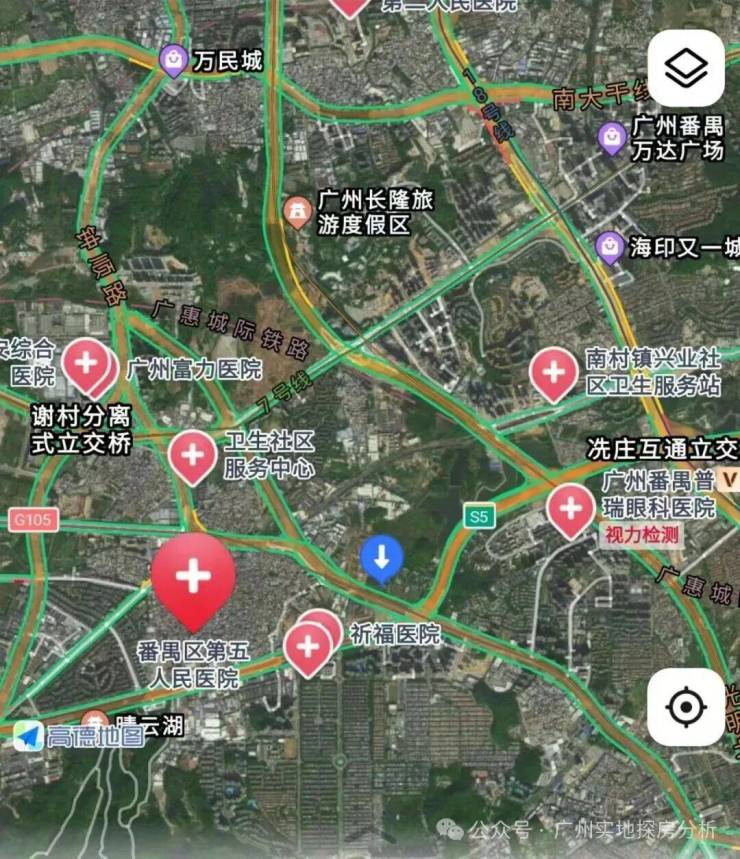The height and width of the screenshot is (859, 740).
Task: Select the 万民城 shopping marker
Action: tap(174, 60)
